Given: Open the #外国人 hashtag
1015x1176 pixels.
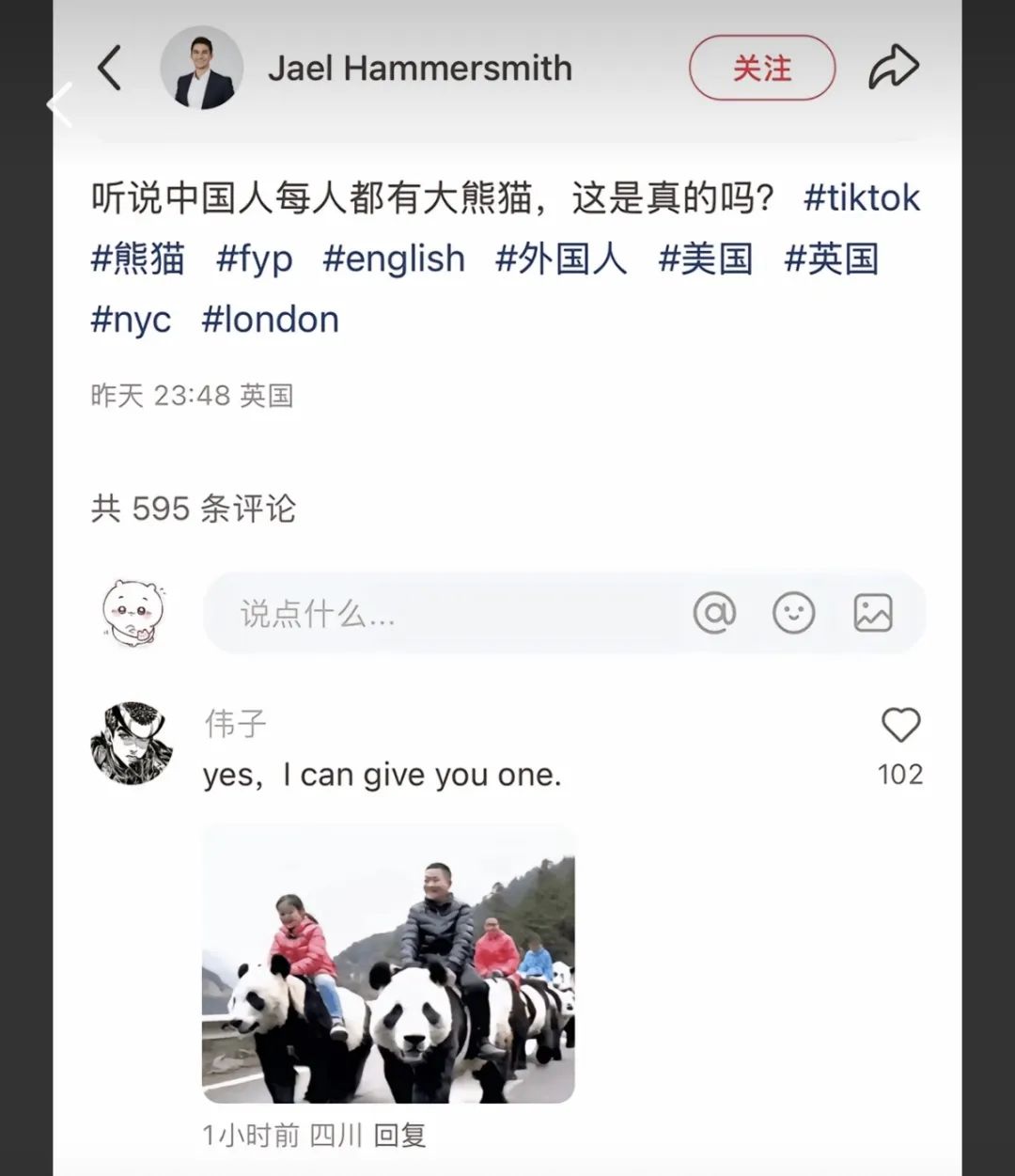Looking at the screenshot, I should point(561,259).
